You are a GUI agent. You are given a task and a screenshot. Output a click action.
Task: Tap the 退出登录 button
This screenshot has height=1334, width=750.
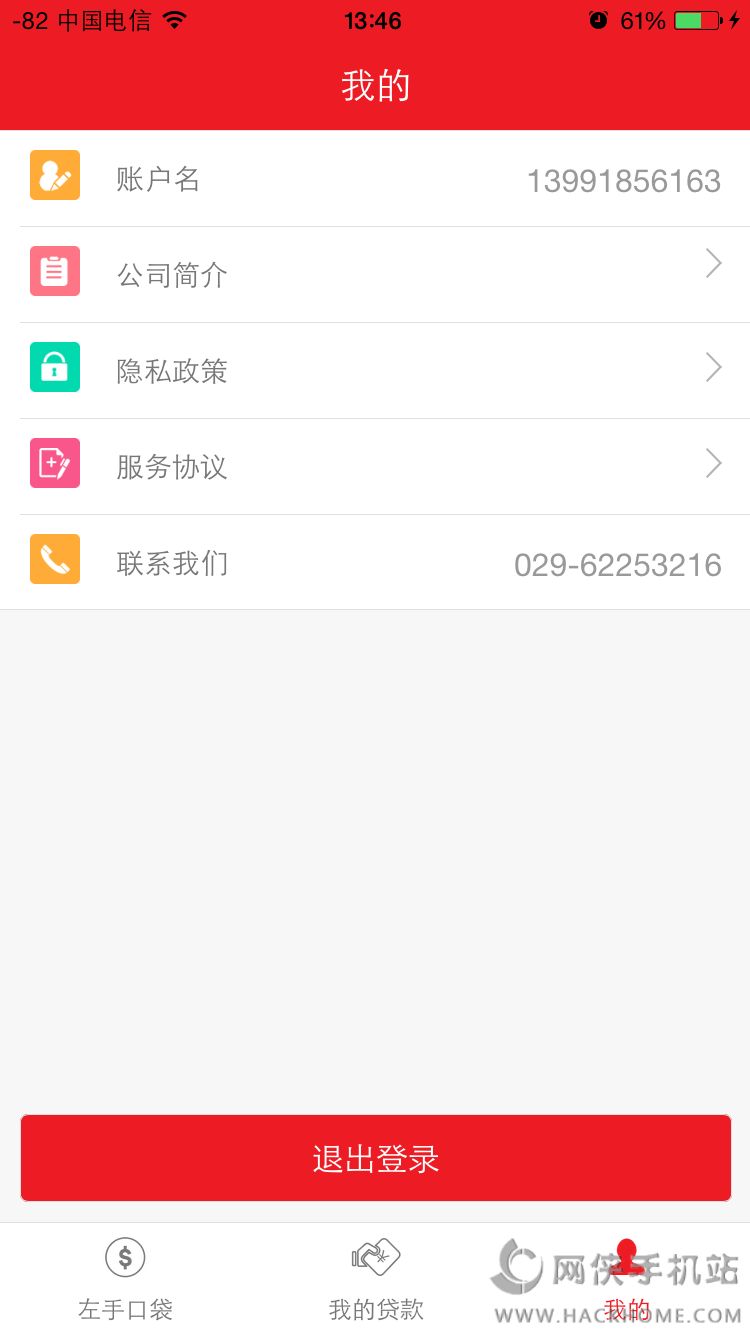pyautogui.click(x=375, y=1158)
